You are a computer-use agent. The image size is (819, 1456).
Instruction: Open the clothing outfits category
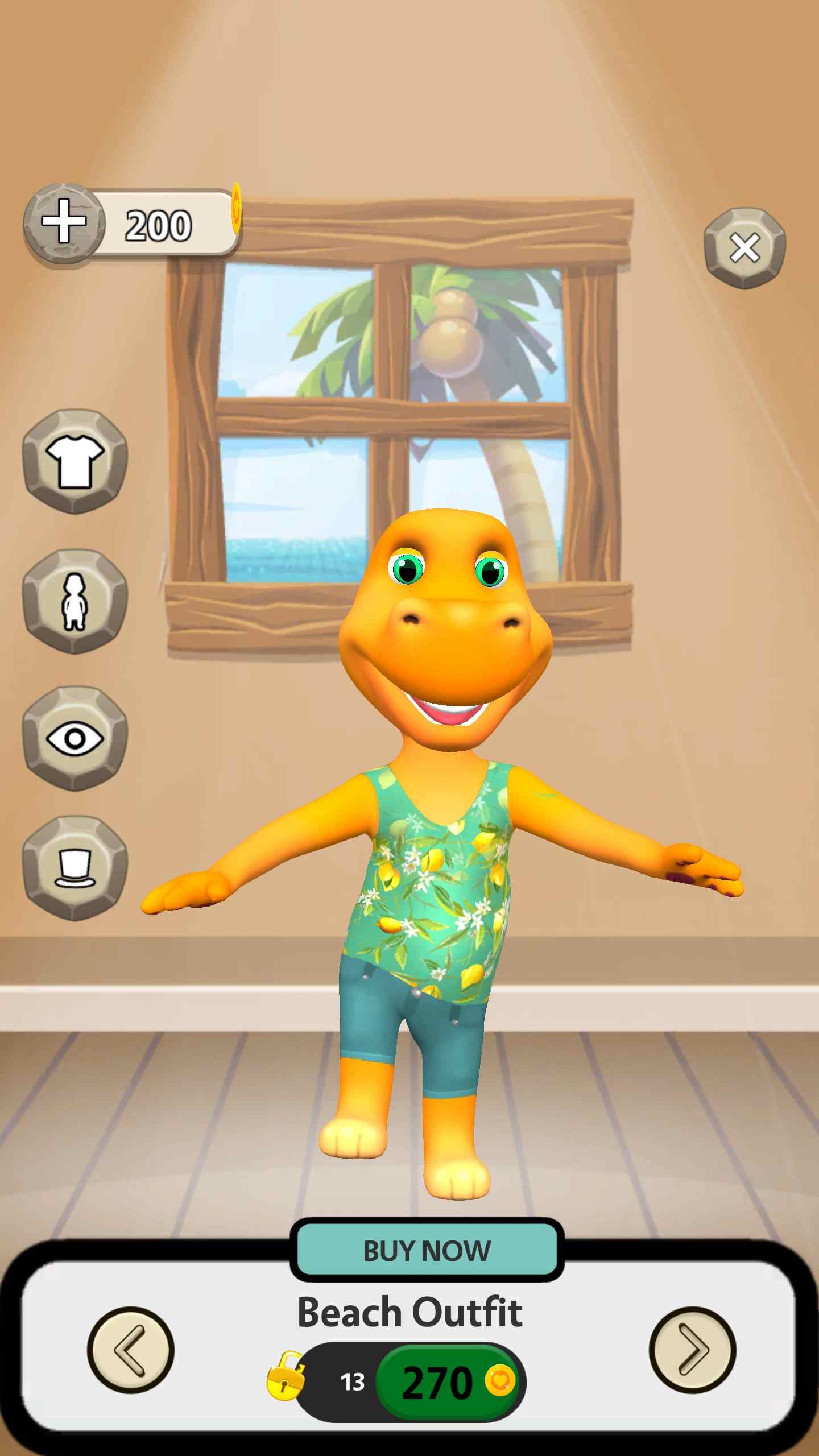click(x=75, y=461)
